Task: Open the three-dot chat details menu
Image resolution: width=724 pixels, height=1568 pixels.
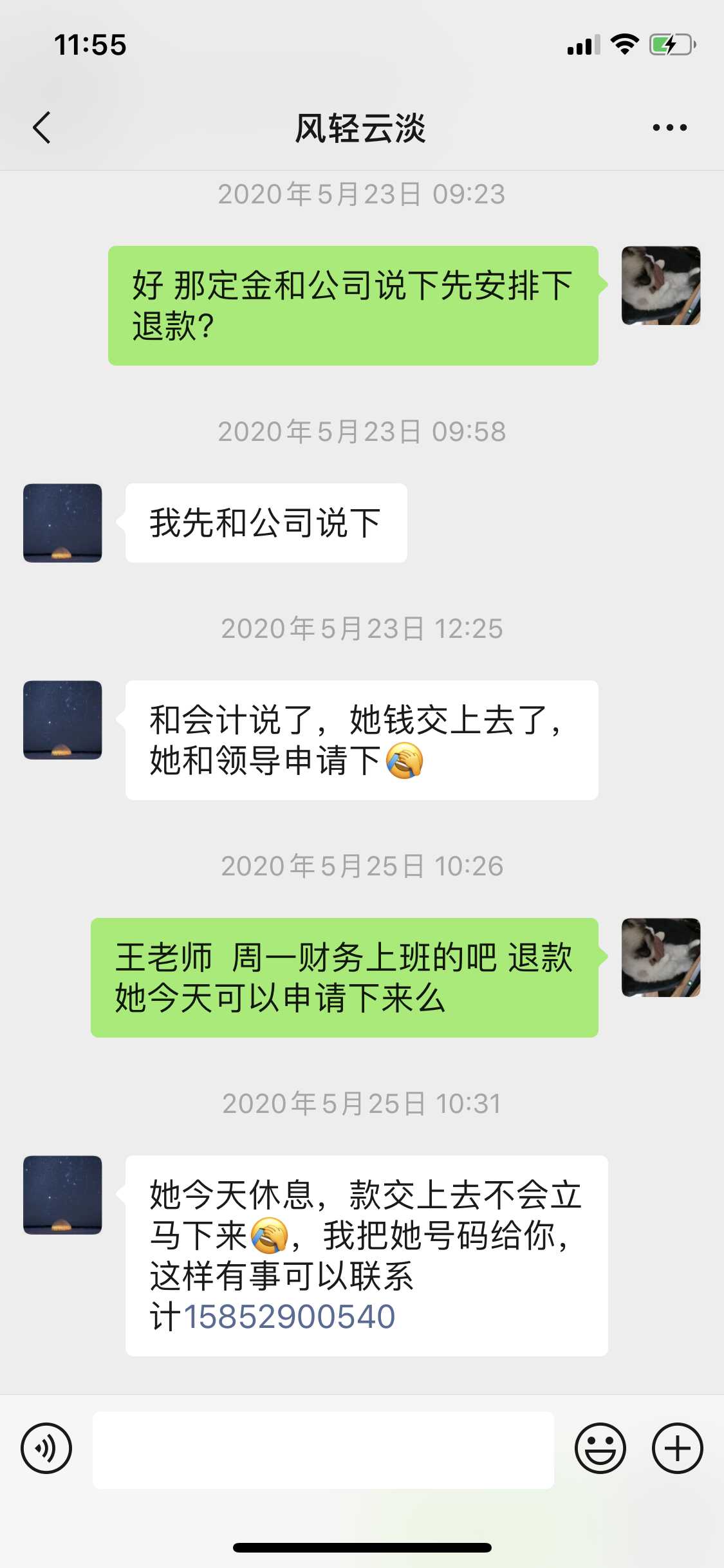Action: click(669, 127)
